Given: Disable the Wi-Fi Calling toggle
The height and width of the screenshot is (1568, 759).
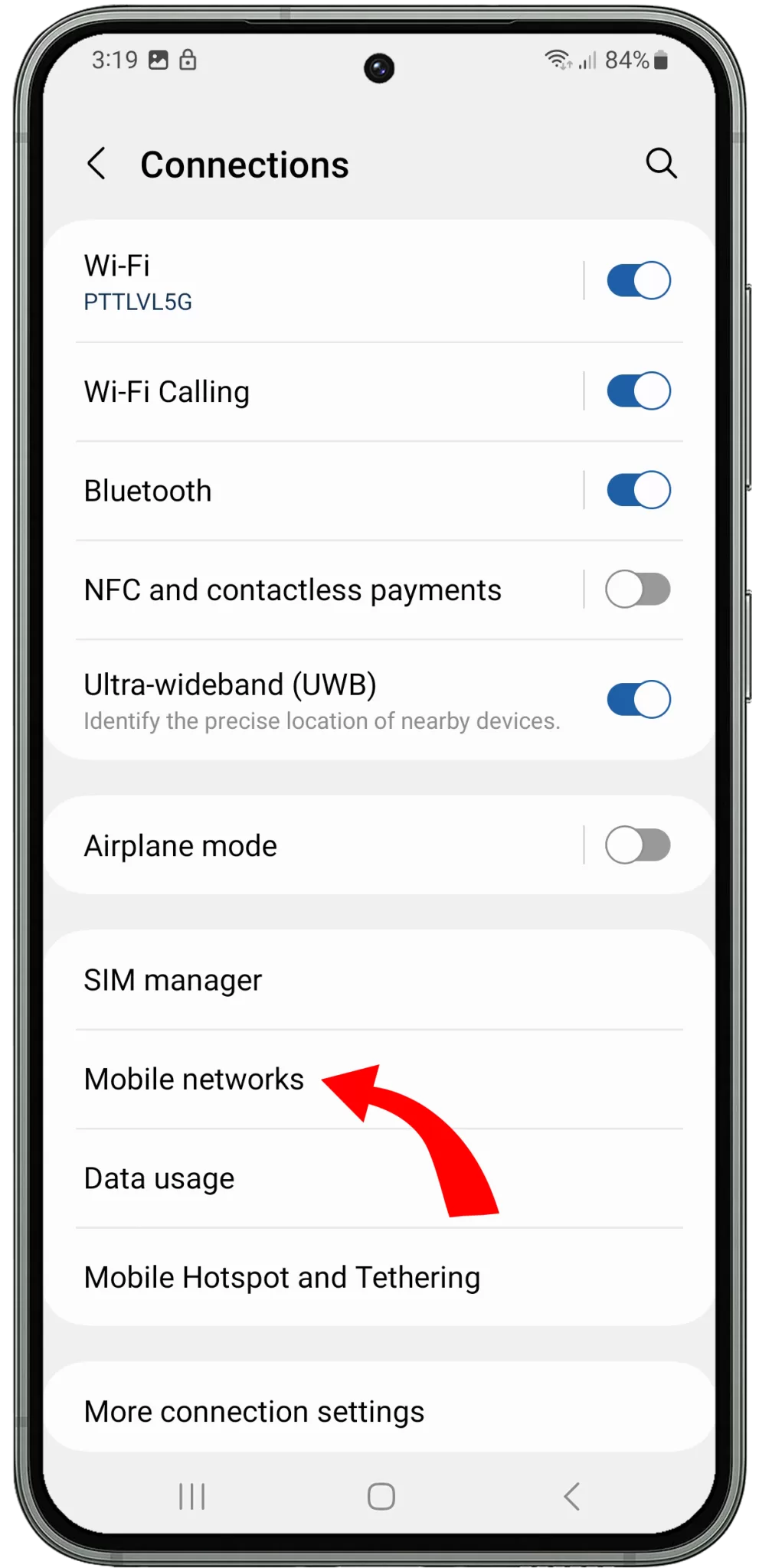Looking at the screenshot, I should point(638,391).
